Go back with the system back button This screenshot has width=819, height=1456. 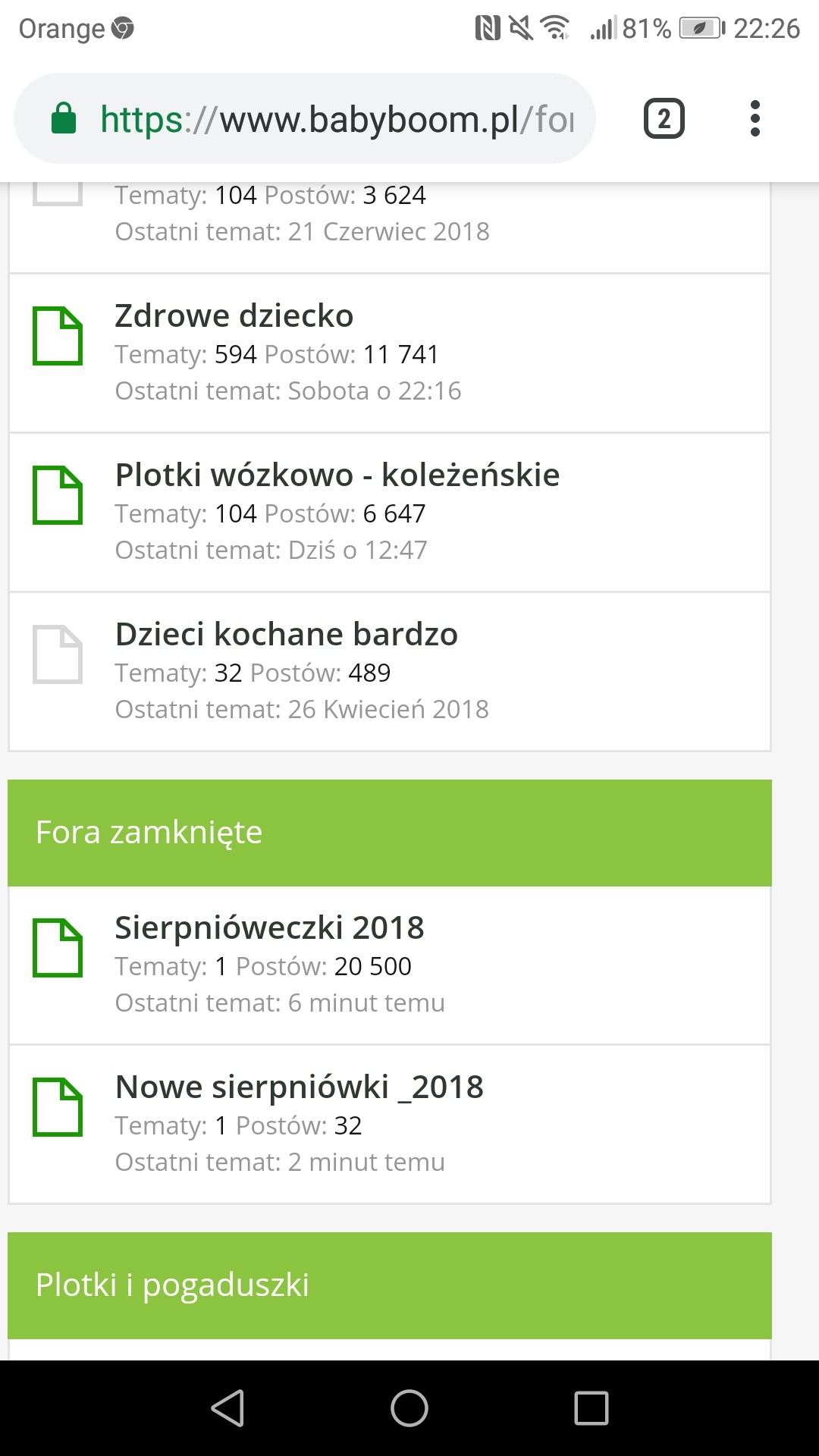227,1408
